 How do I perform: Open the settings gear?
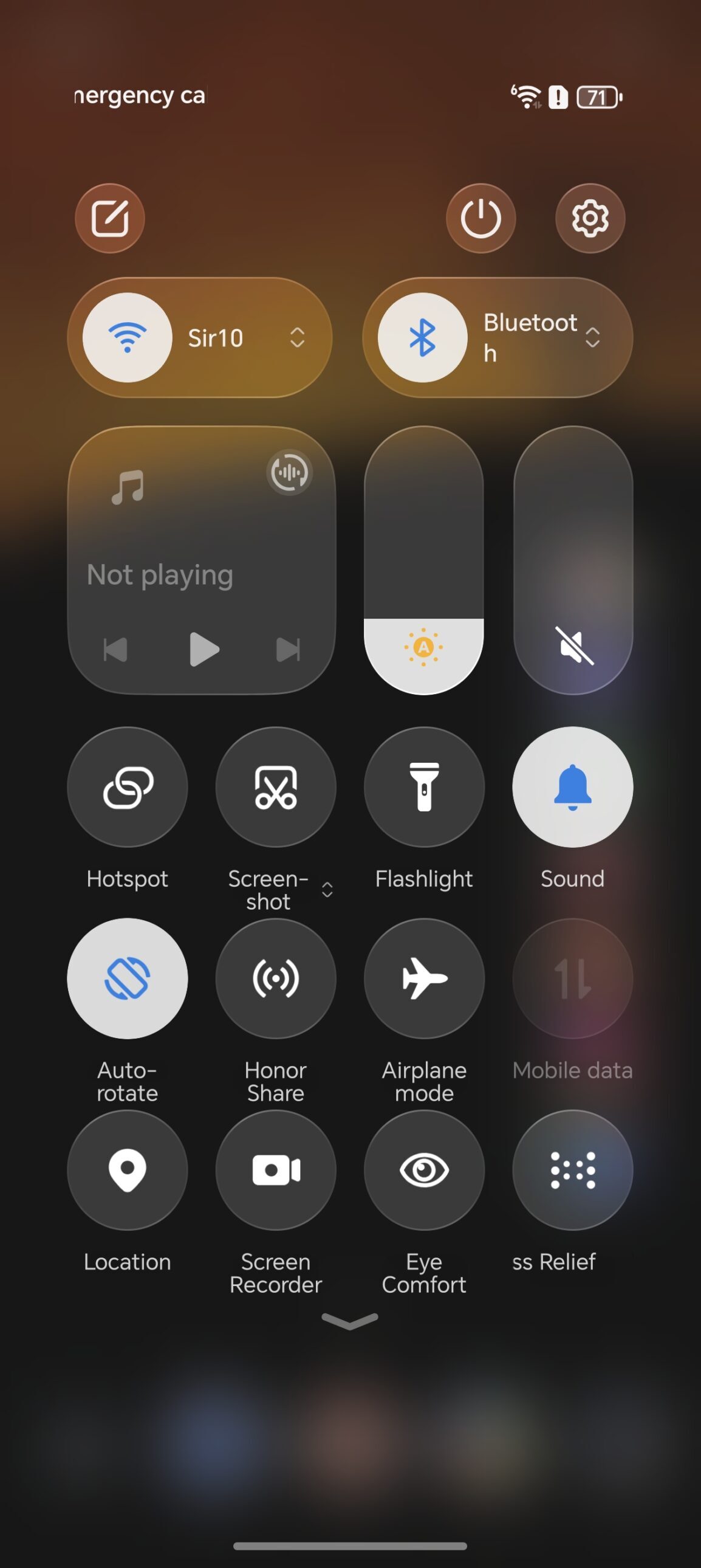[590, 218]
